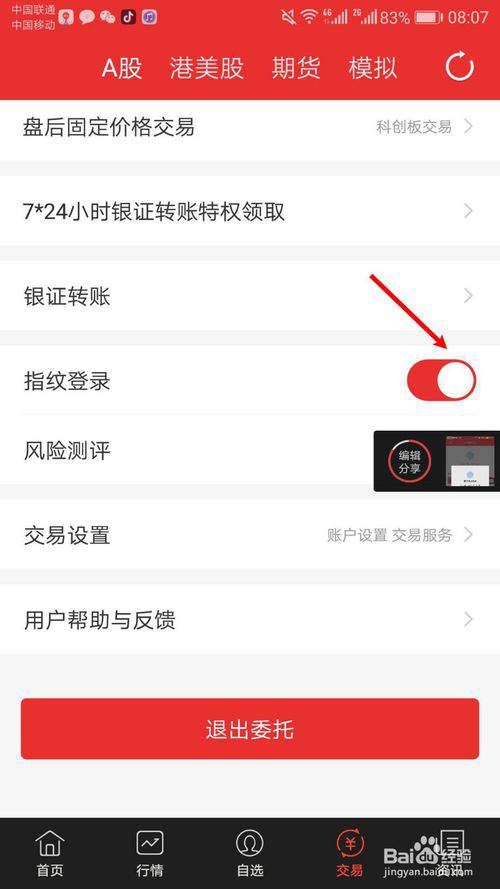Image resolution: width=500 pixels, height=889 pixels.
Task: Disable the 指纹登录 switch
Action: click(442, 380)
